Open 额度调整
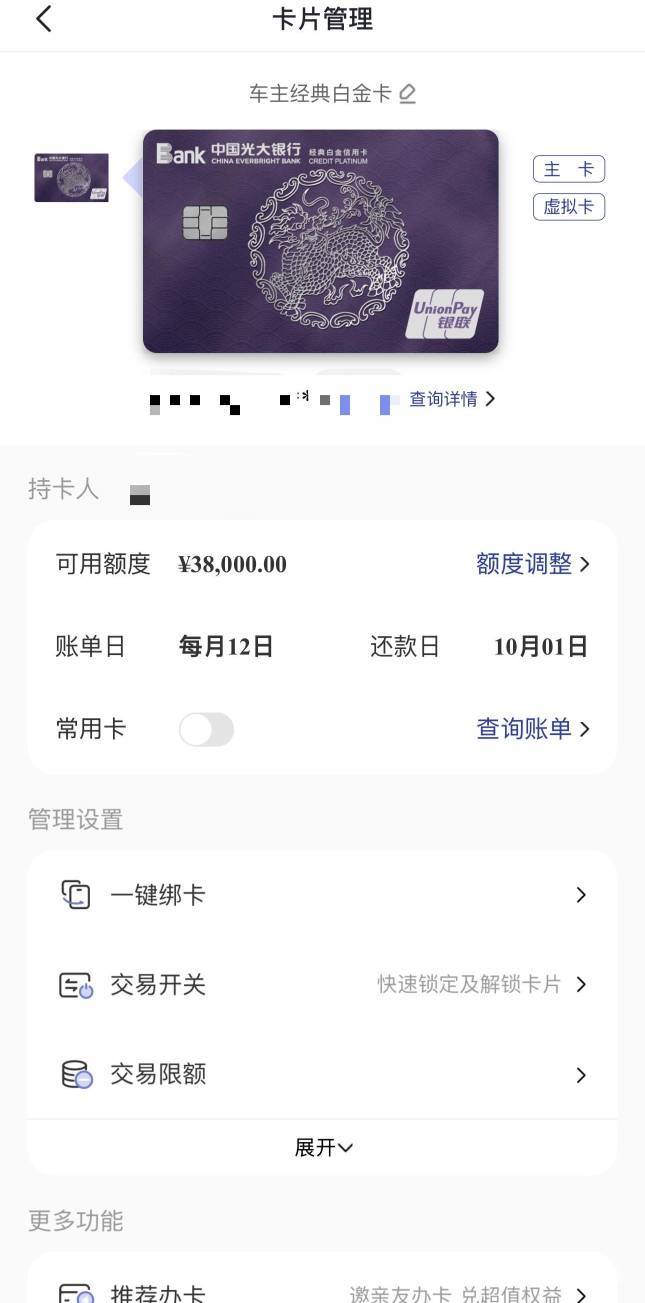 (x=532, y=564)
